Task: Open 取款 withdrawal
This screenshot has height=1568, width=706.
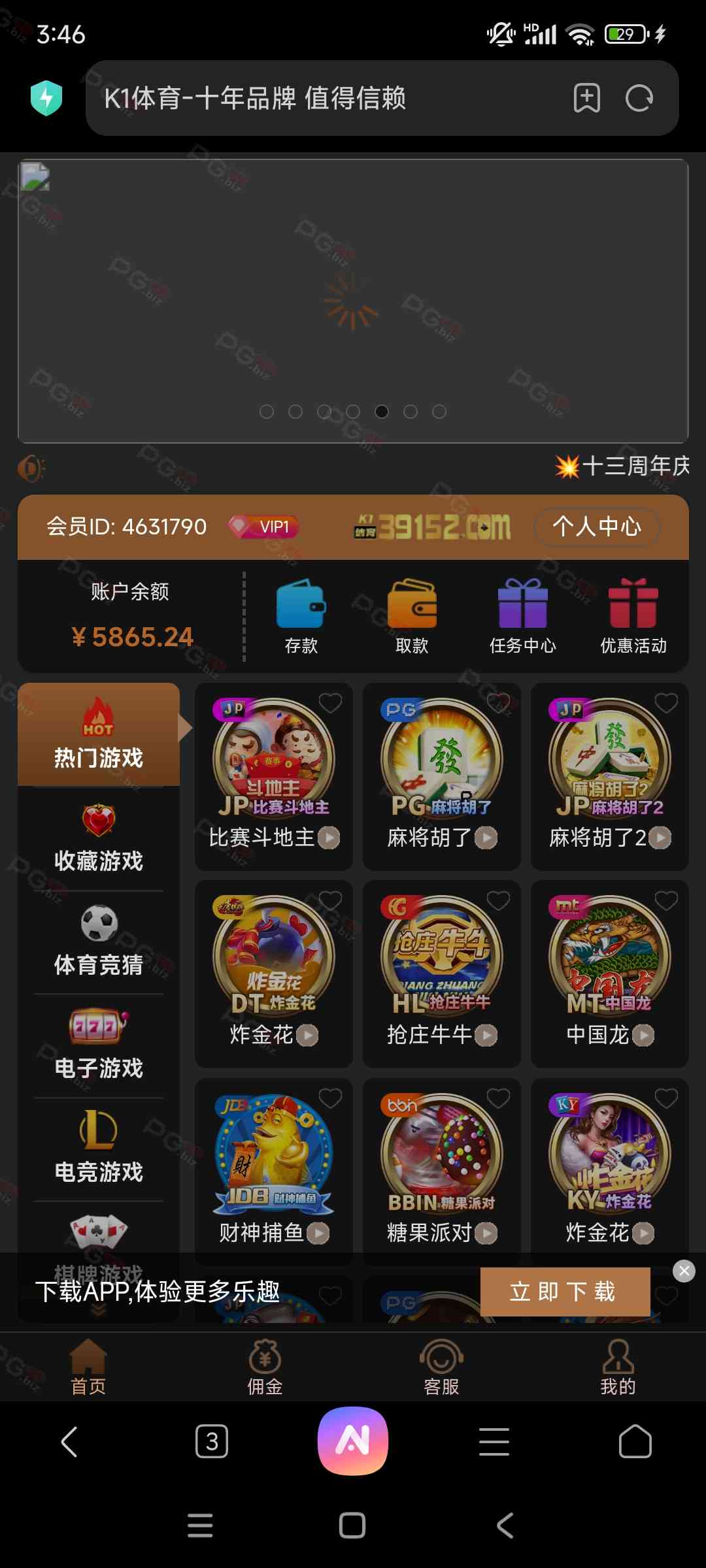Action: 412,616
